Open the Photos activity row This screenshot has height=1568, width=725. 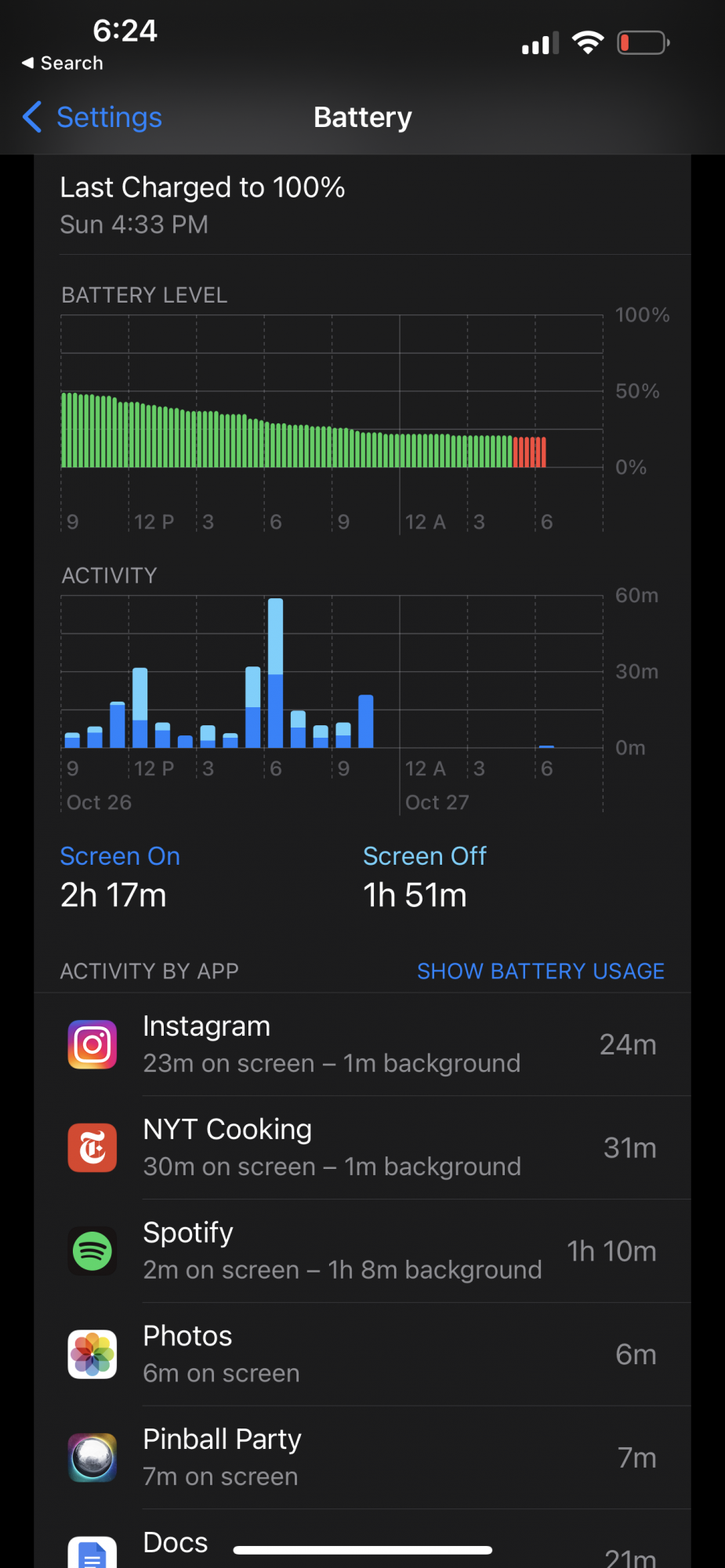362,1355
